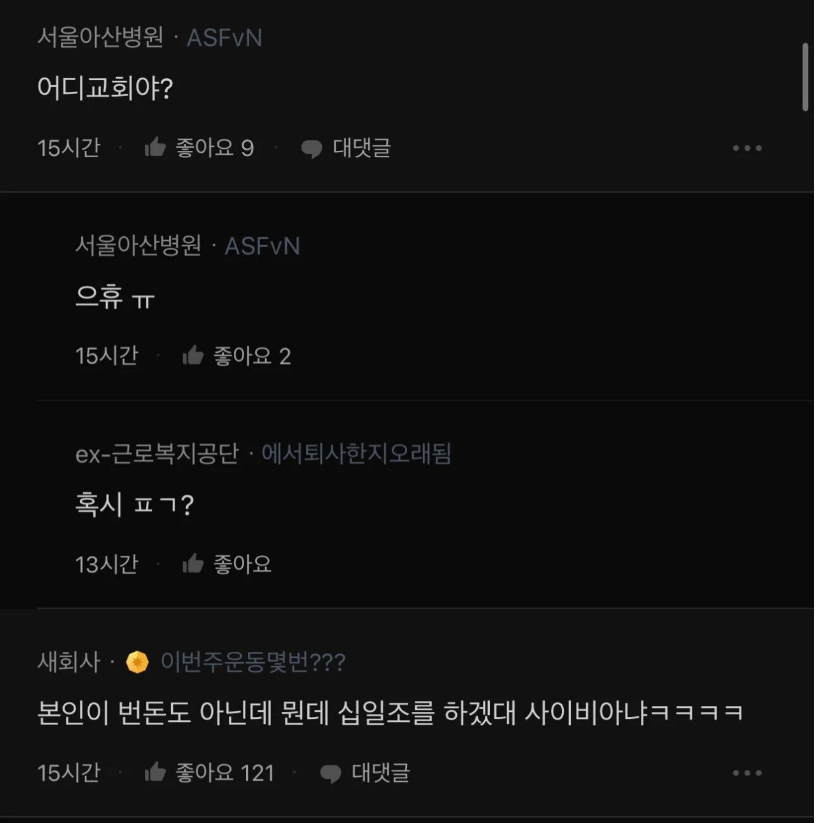Screen dimensions: 816x823
Task: Open overflow menu on 새회사 comment
Action: click(747, 772)
